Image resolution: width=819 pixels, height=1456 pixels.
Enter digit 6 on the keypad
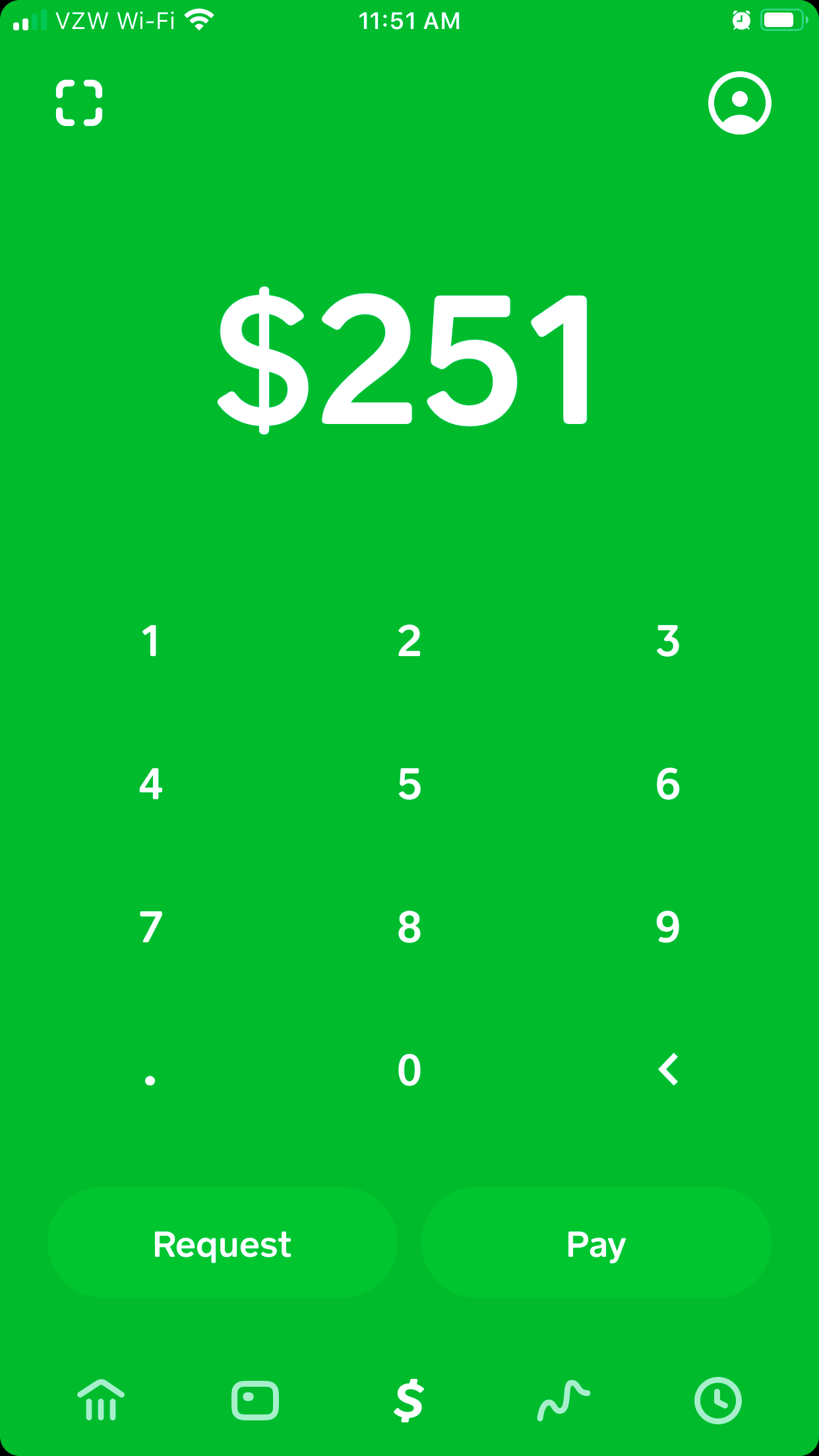[667, 784]
